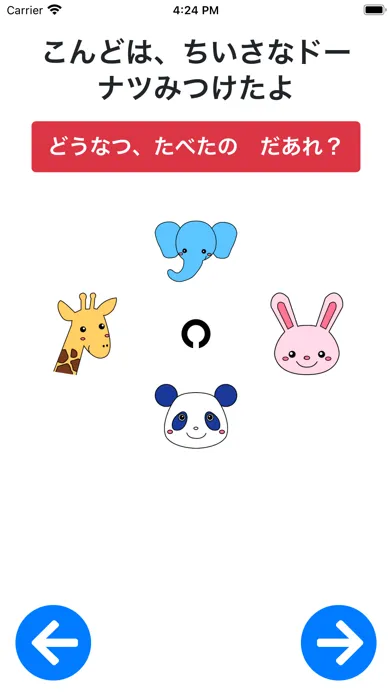Go back with the left arrow button
Viewport: 392px width, 696px height.
pos(53,642)
